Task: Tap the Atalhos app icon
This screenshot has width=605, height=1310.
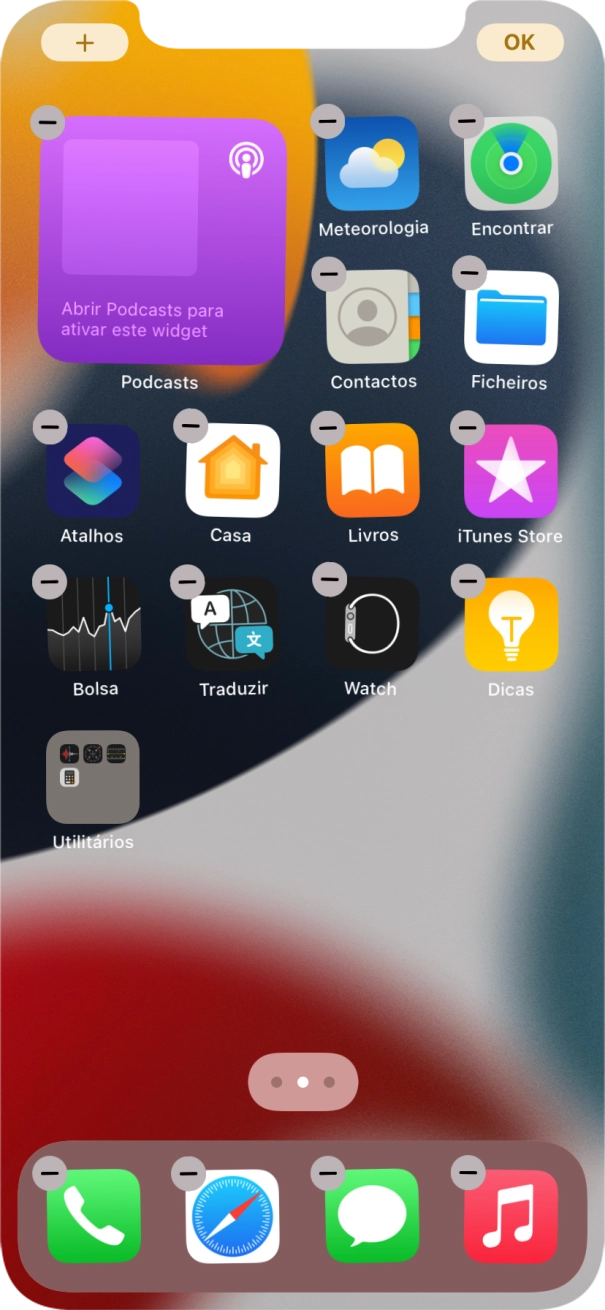Action: point(93,471)
